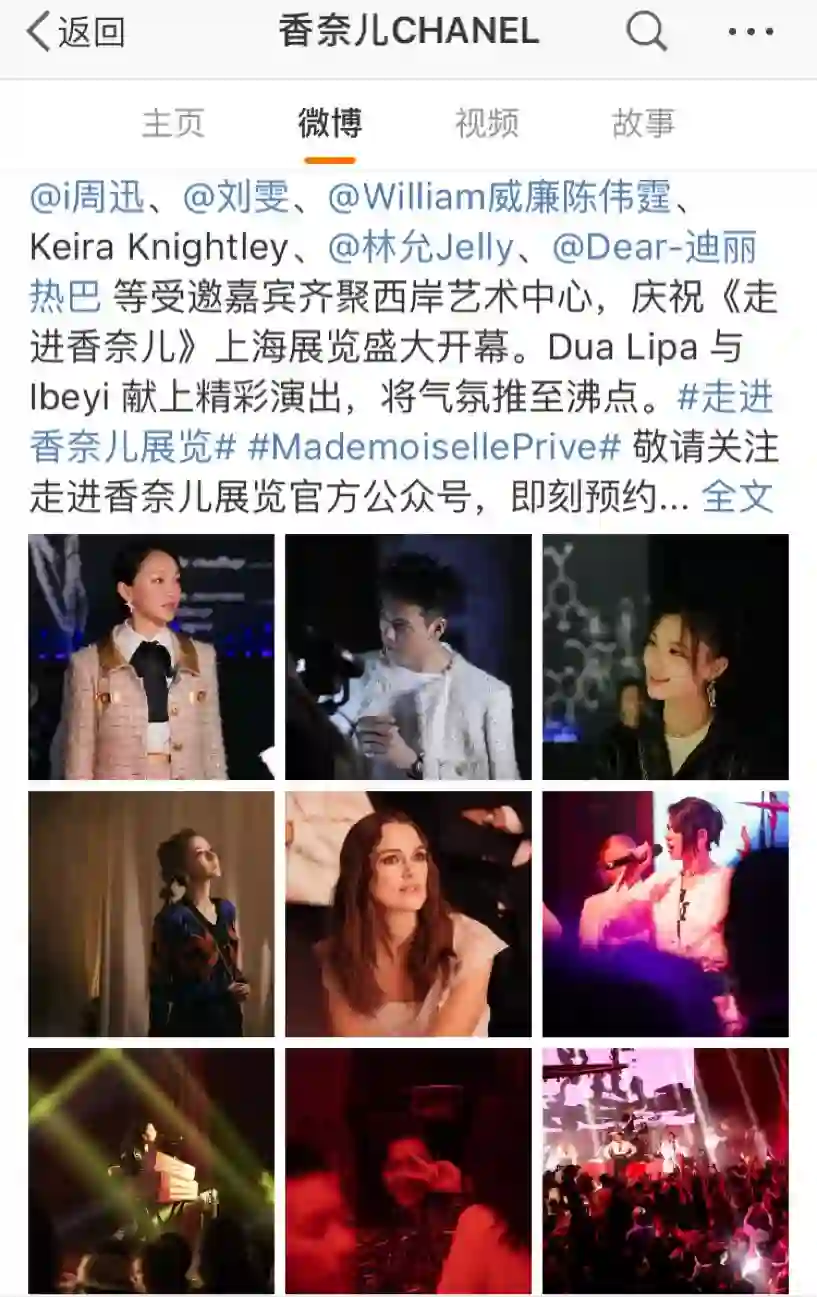This screenshot has height=1297, width=817.
Task: Go back using the 返回 arrow
Action: [x=75, y=33]
